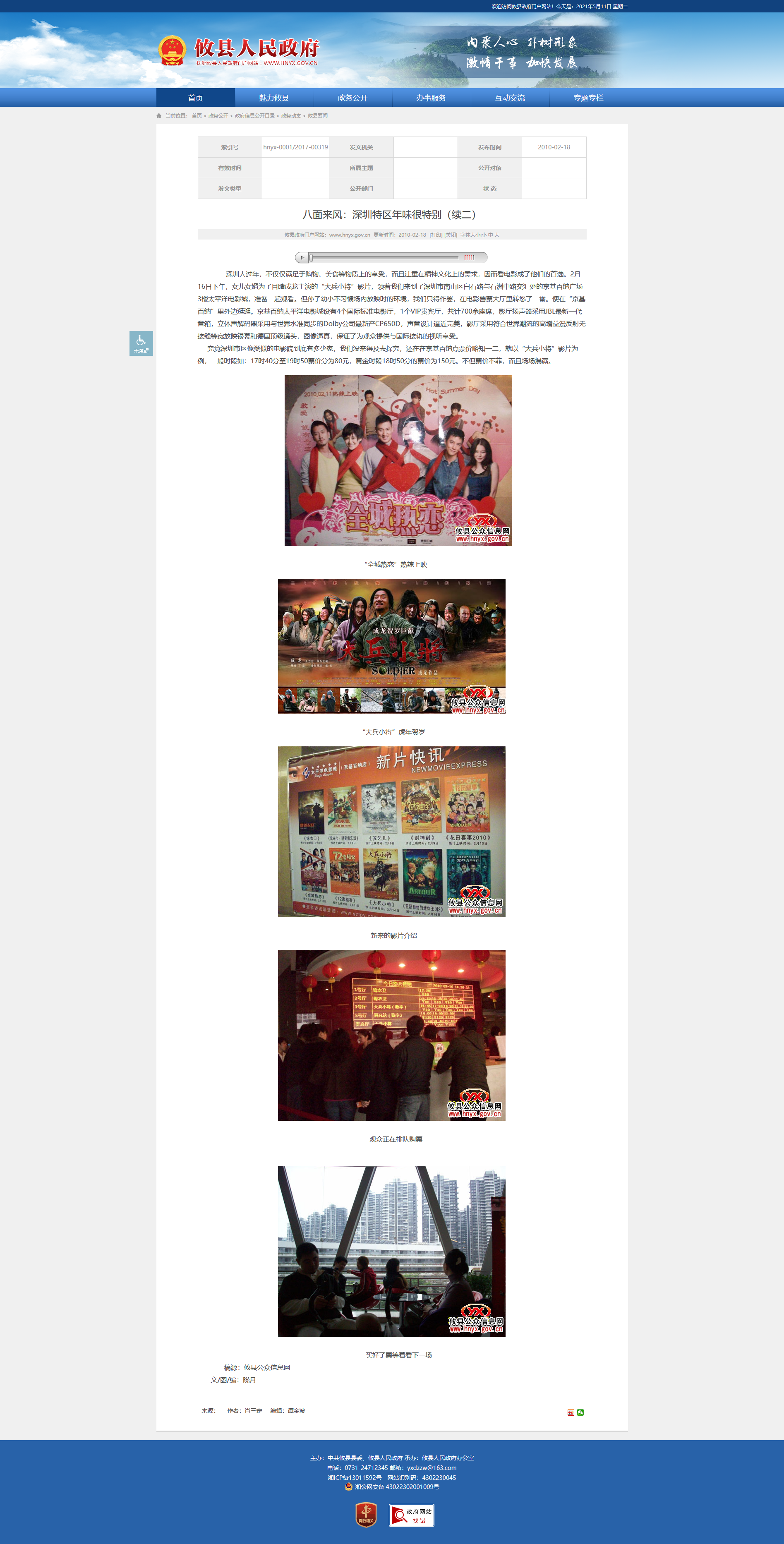Image resolution: width=784 pixels, height=1544 pixels.
Task: Open the 专题专栏 tab
Action: 588,98
